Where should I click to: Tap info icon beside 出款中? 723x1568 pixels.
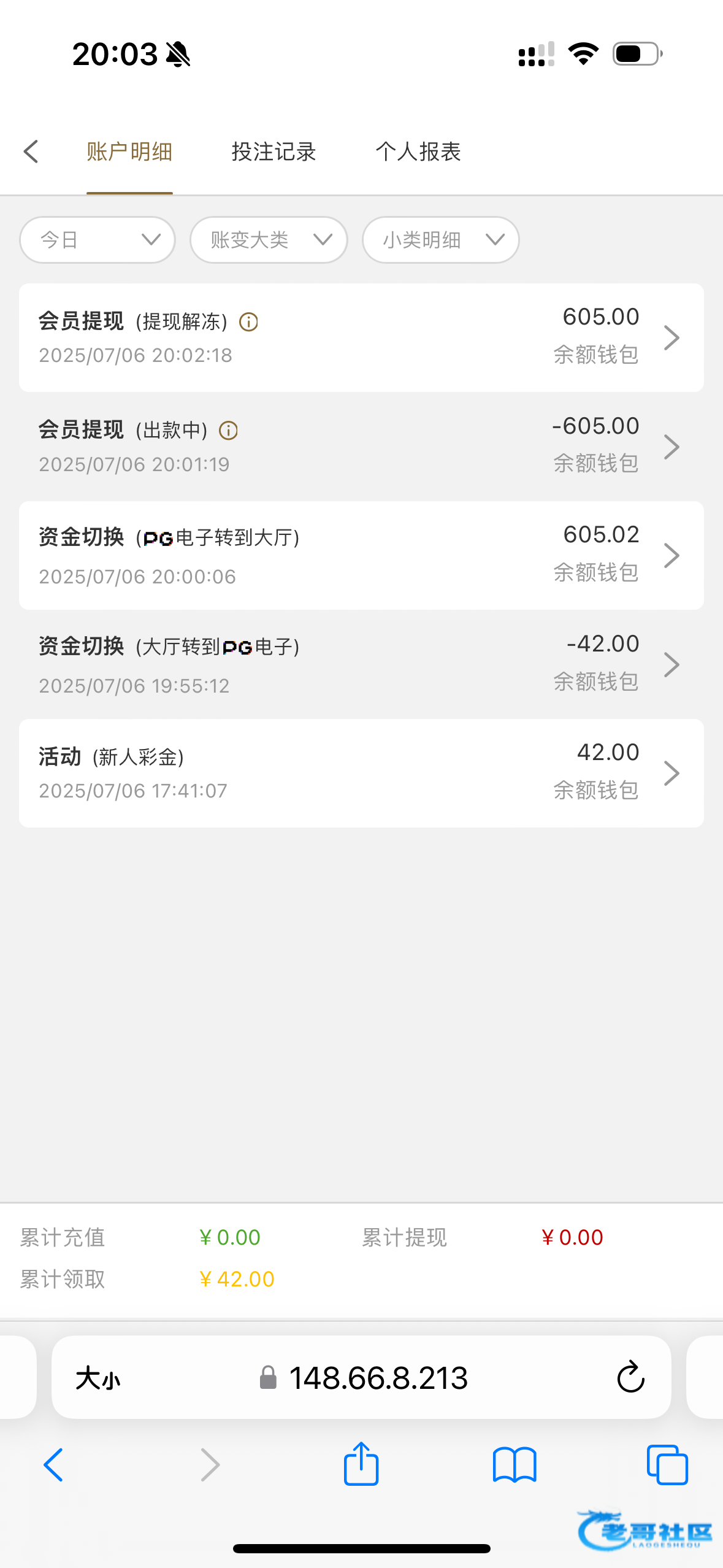pos(229,431)
